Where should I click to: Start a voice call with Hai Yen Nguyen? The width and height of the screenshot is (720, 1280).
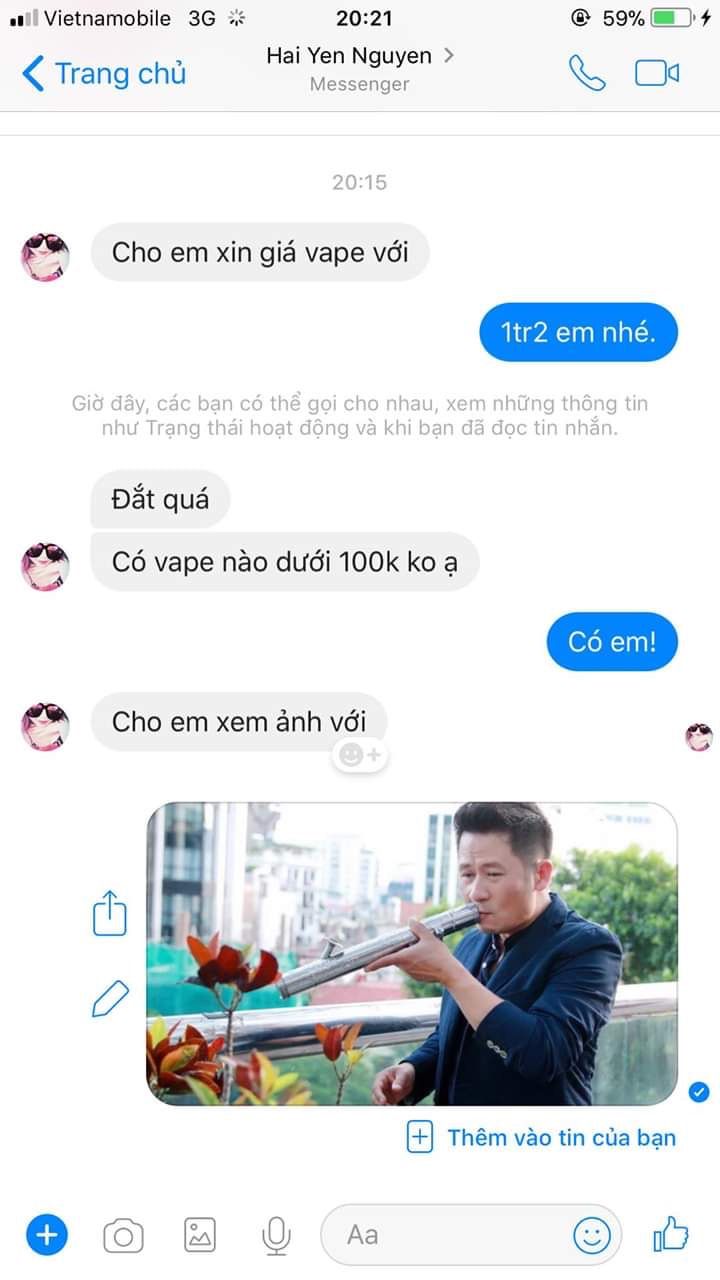coord(587,73)
